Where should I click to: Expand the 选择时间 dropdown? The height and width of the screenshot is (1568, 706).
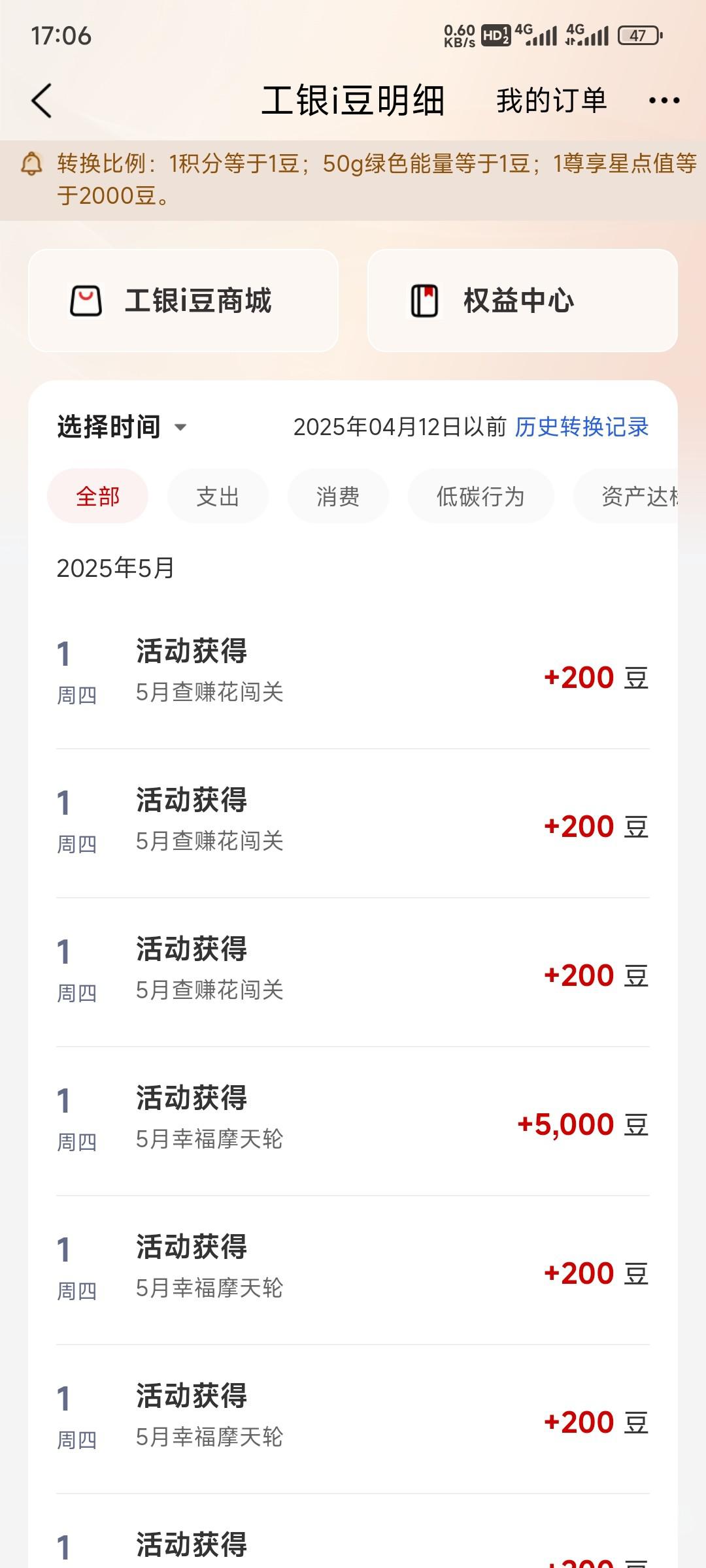click(122, 427)
